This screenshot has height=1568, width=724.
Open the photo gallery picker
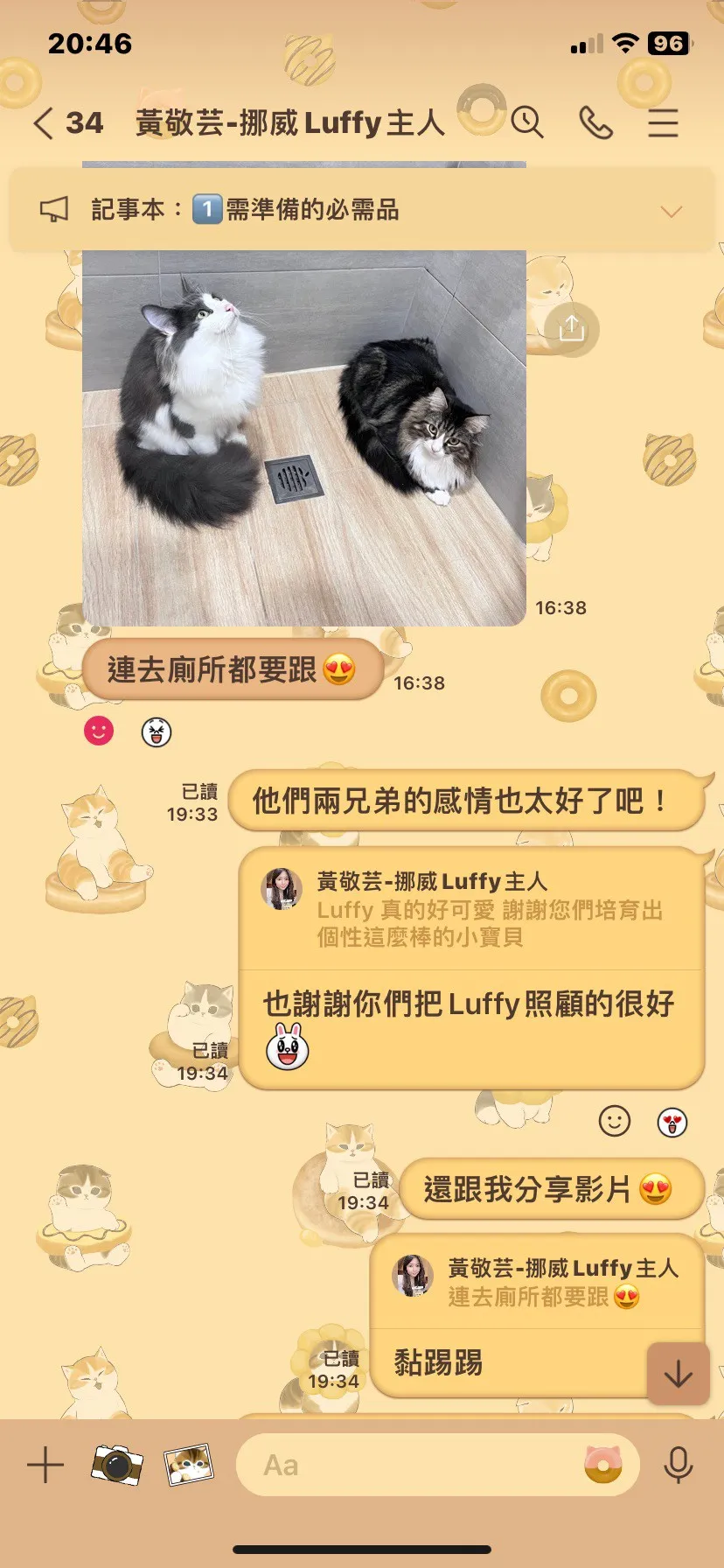(189, 1464)
